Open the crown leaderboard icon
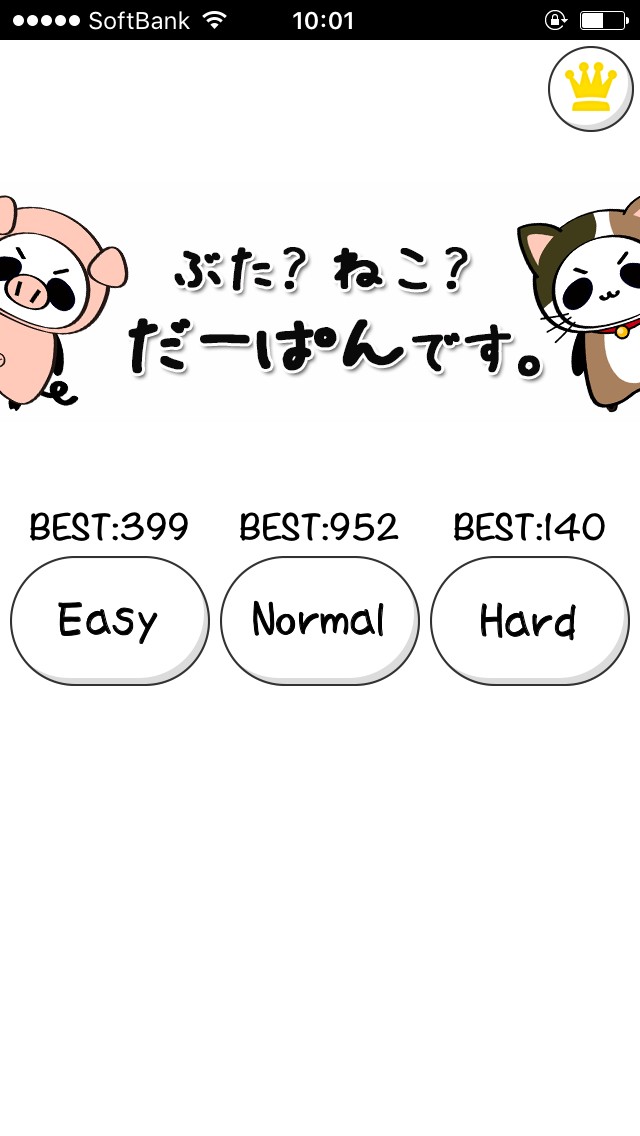This screenshot has height=1136, width=640. pos(590,89)
